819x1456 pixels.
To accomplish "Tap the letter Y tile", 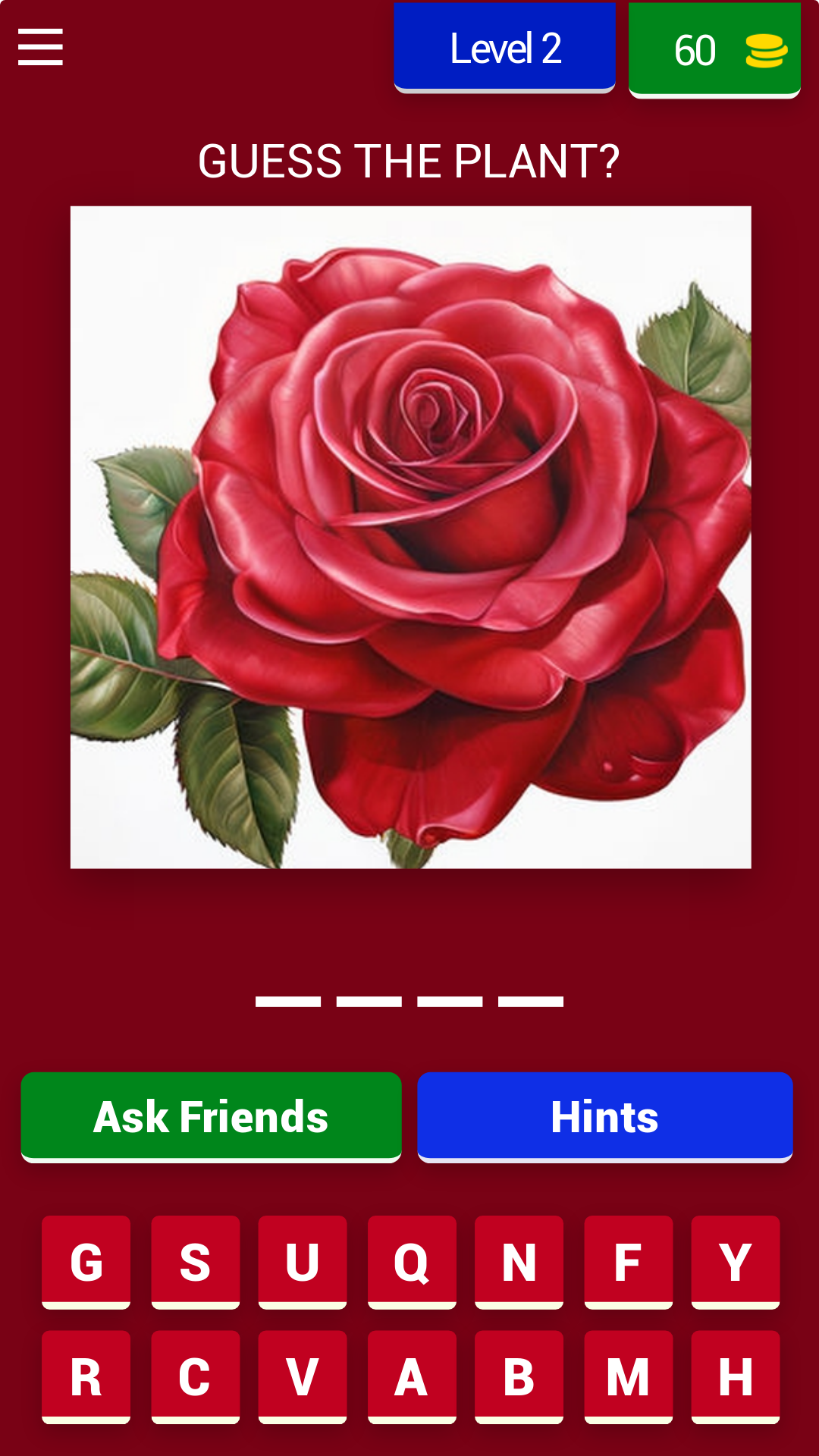I will [x=735, y=1262].
